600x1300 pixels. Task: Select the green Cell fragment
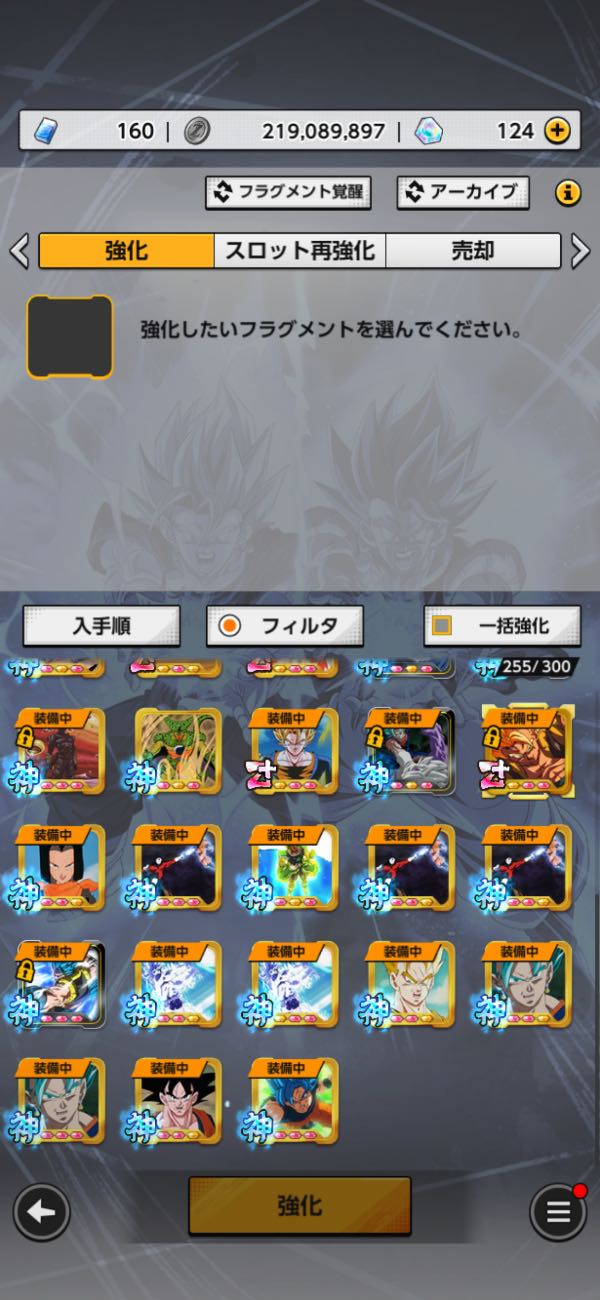click(178, 749)
